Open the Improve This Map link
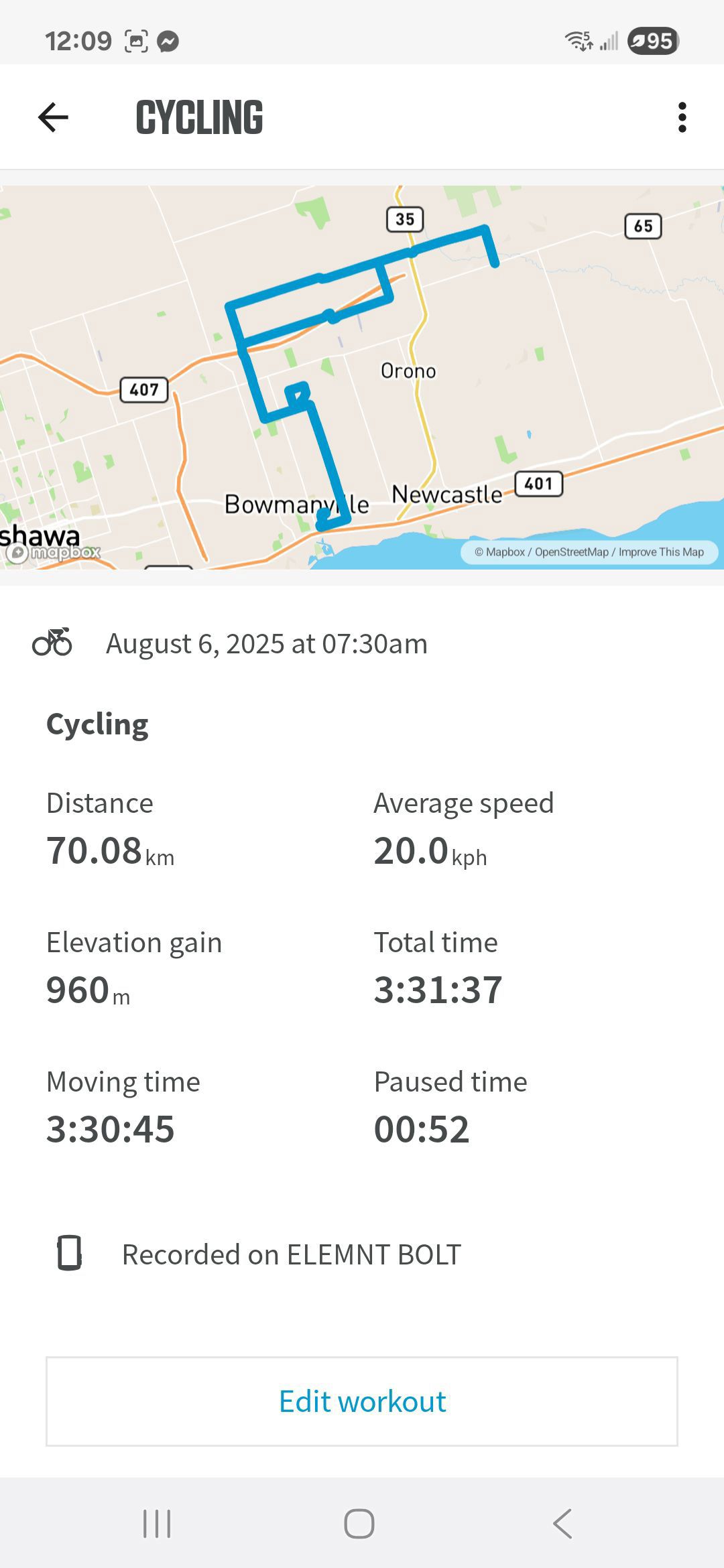 [661, 552]
